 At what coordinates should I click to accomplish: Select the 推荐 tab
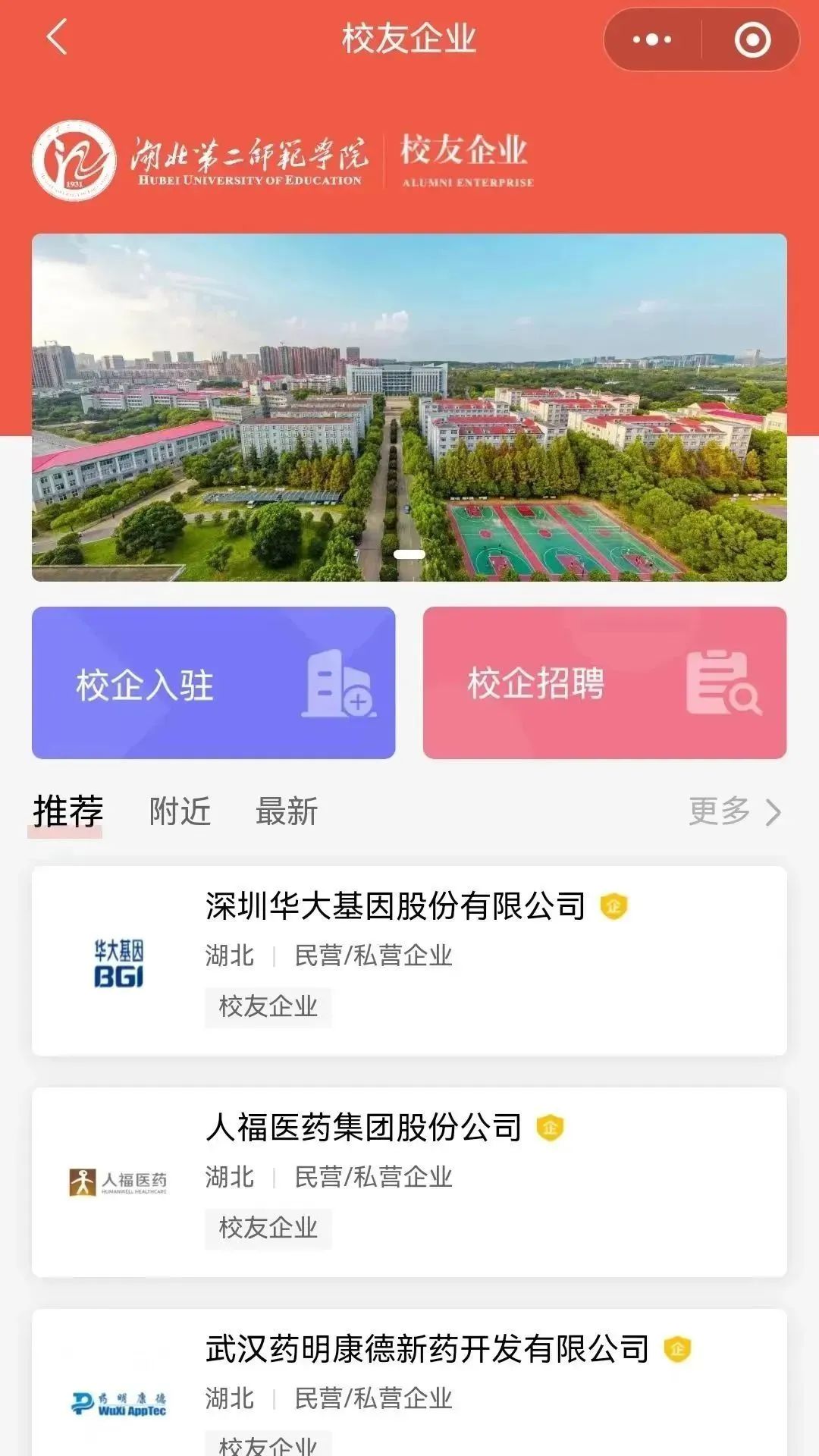pos(67,811)
